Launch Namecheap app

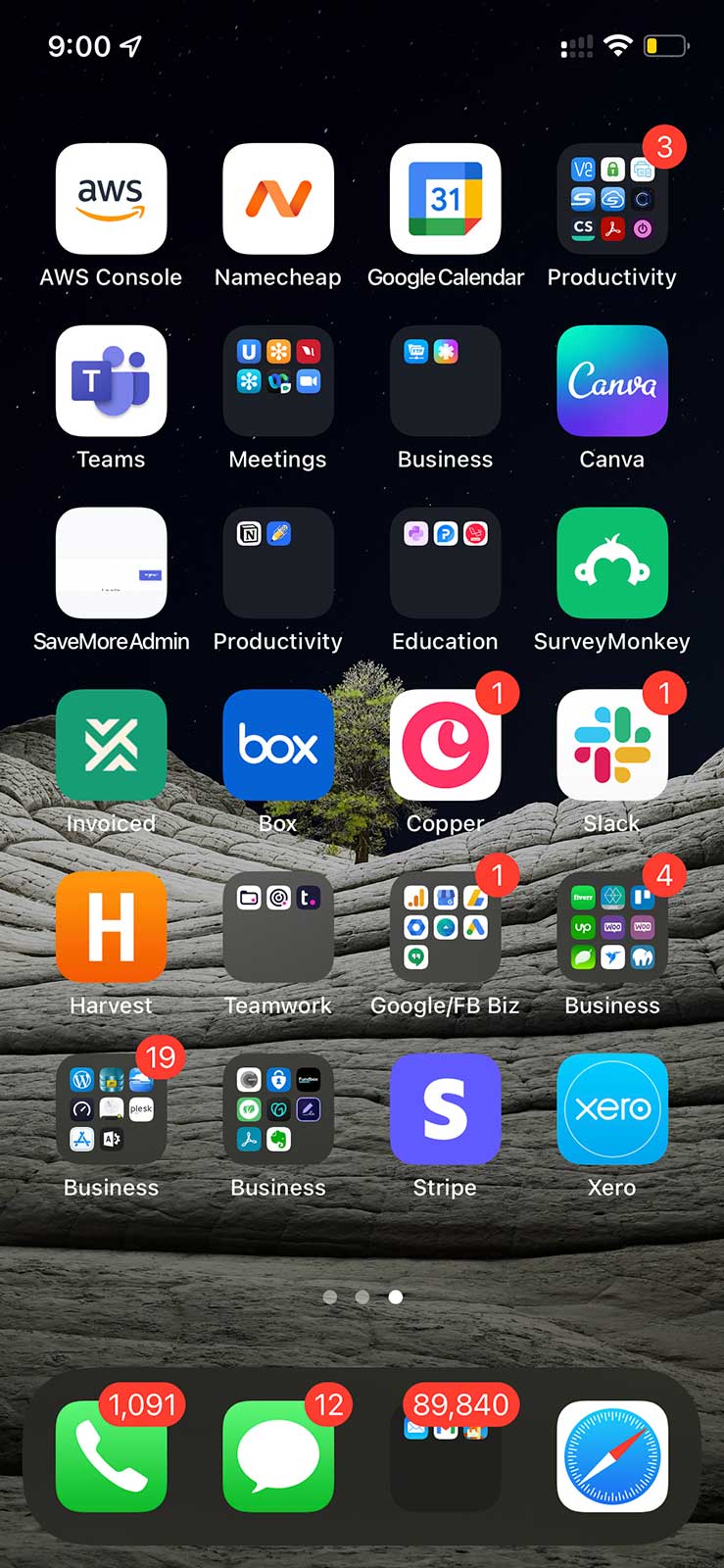coord(278,199)
